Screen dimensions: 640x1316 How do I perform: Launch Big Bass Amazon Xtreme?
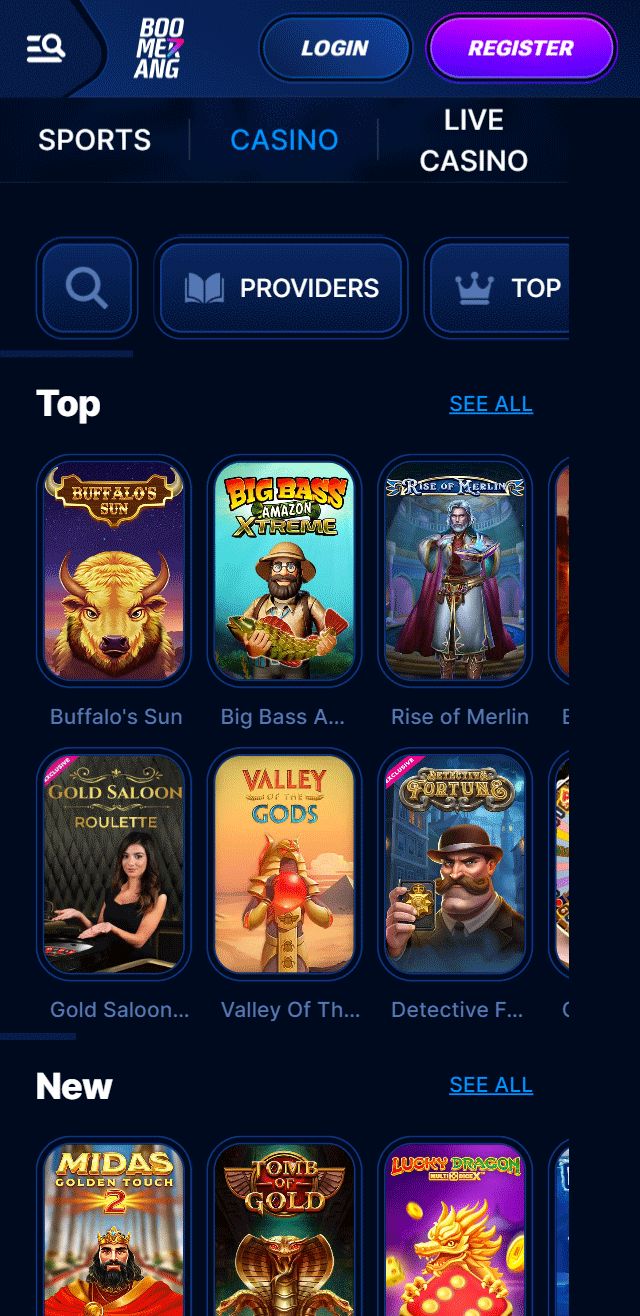point(285,570)
